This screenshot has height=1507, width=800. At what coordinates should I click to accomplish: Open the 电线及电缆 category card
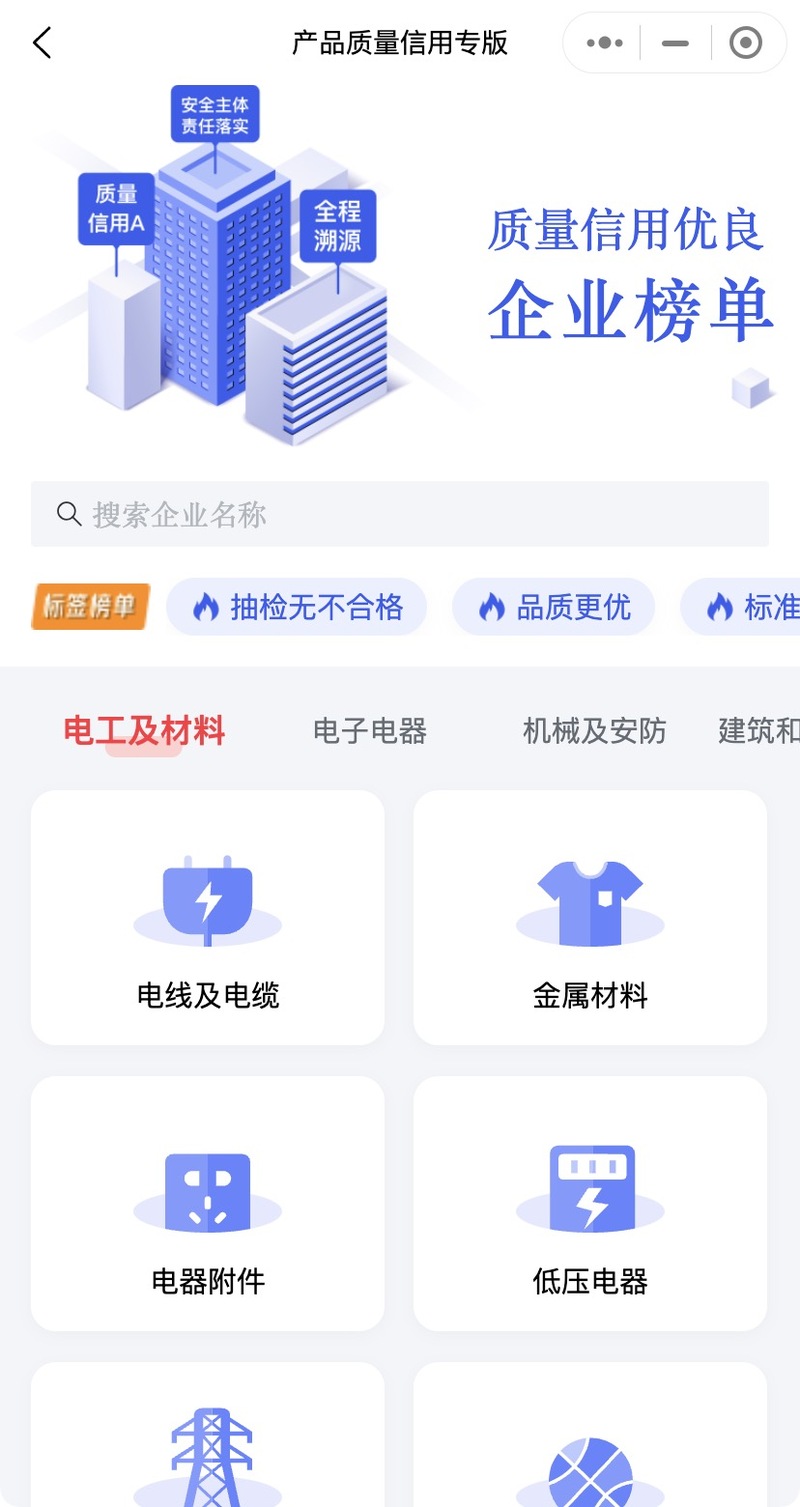(208, 918)
